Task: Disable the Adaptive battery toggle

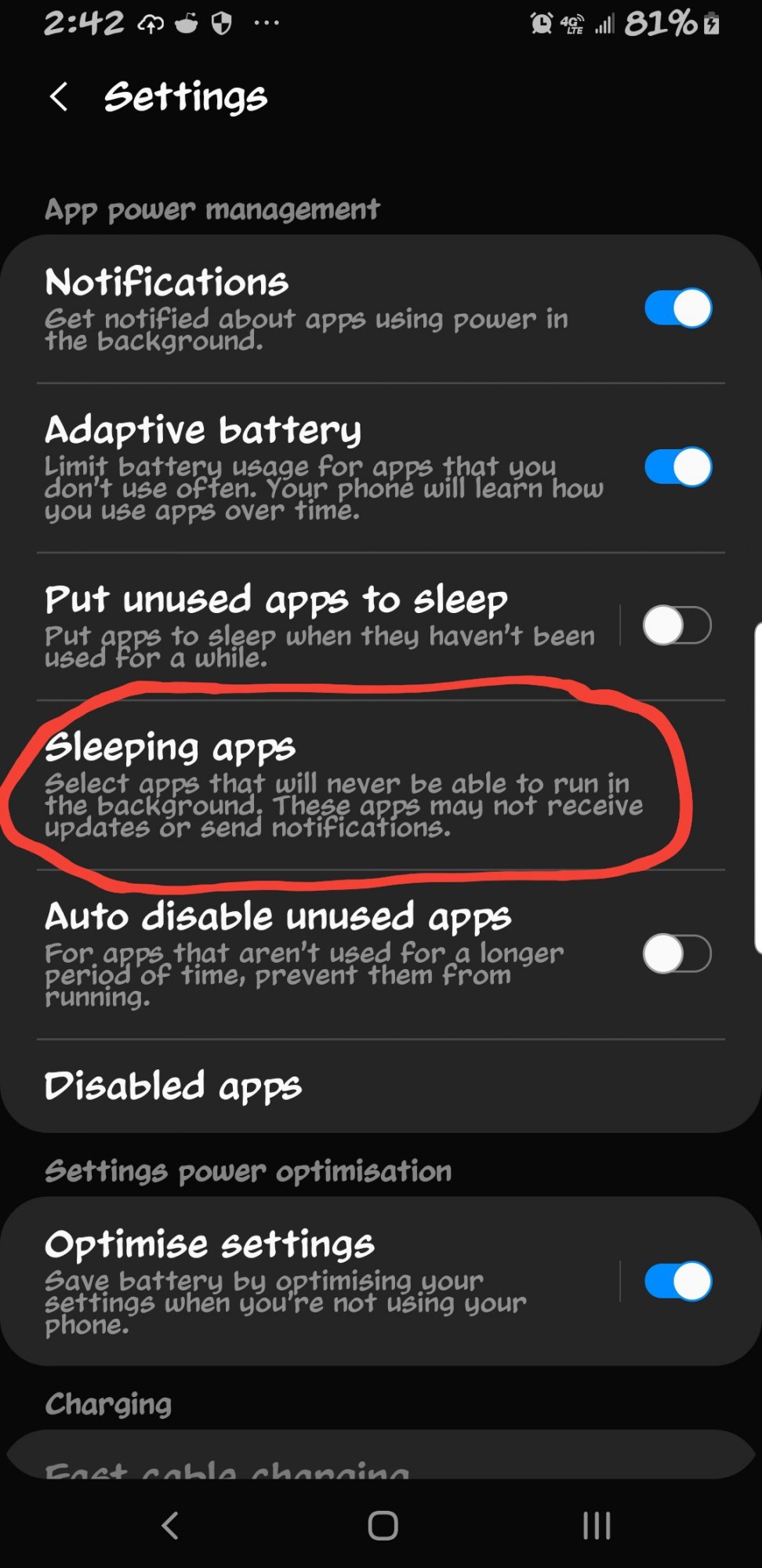Action: (677, 467)
